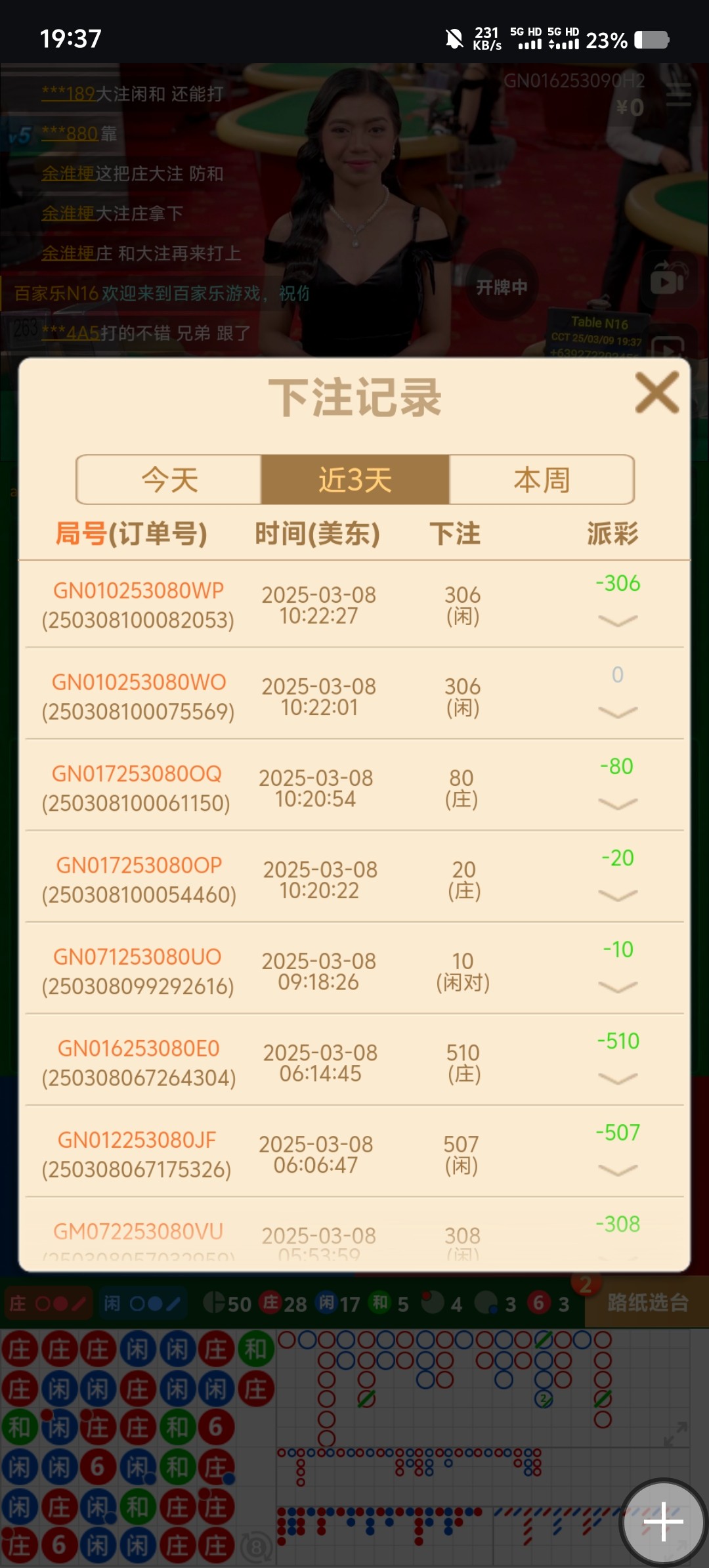Viewport: 709px width, 1568px height.
Task: Expand details for order 250308100054460
Action: coord(618,895)
